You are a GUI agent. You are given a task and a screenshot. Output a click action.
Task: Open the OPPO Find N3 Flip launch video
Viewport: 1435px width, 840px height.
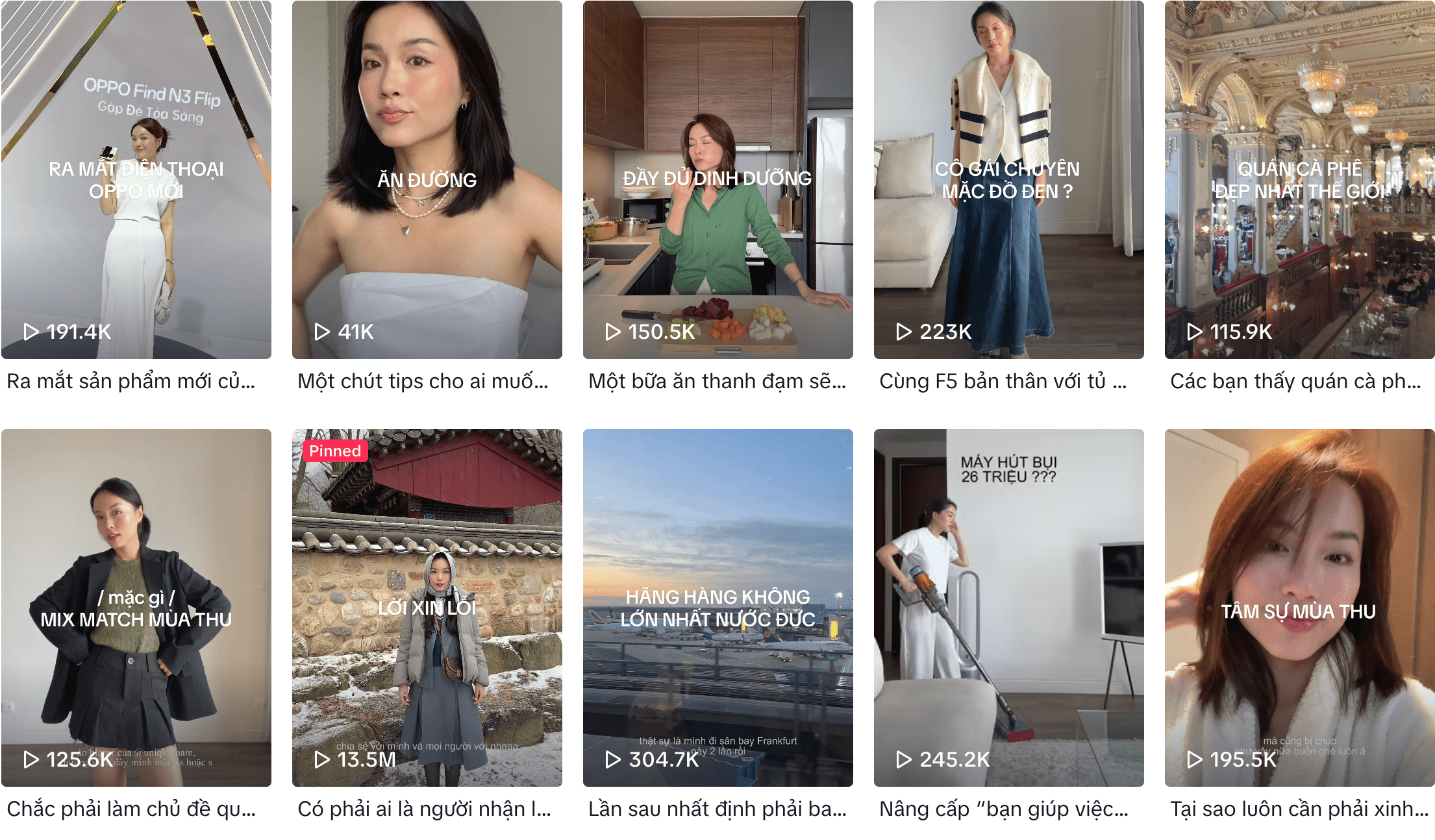click(136, 180)
